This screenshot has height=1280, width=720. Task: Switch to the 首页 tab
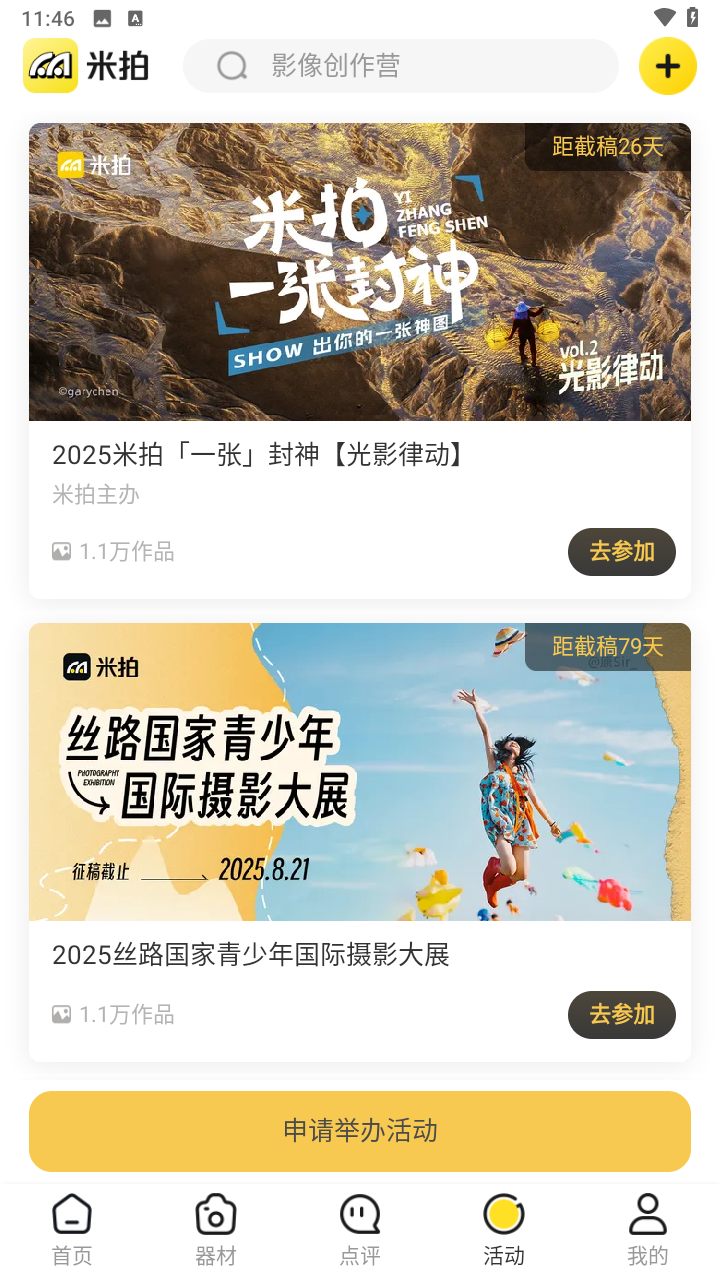(72, 1229)
